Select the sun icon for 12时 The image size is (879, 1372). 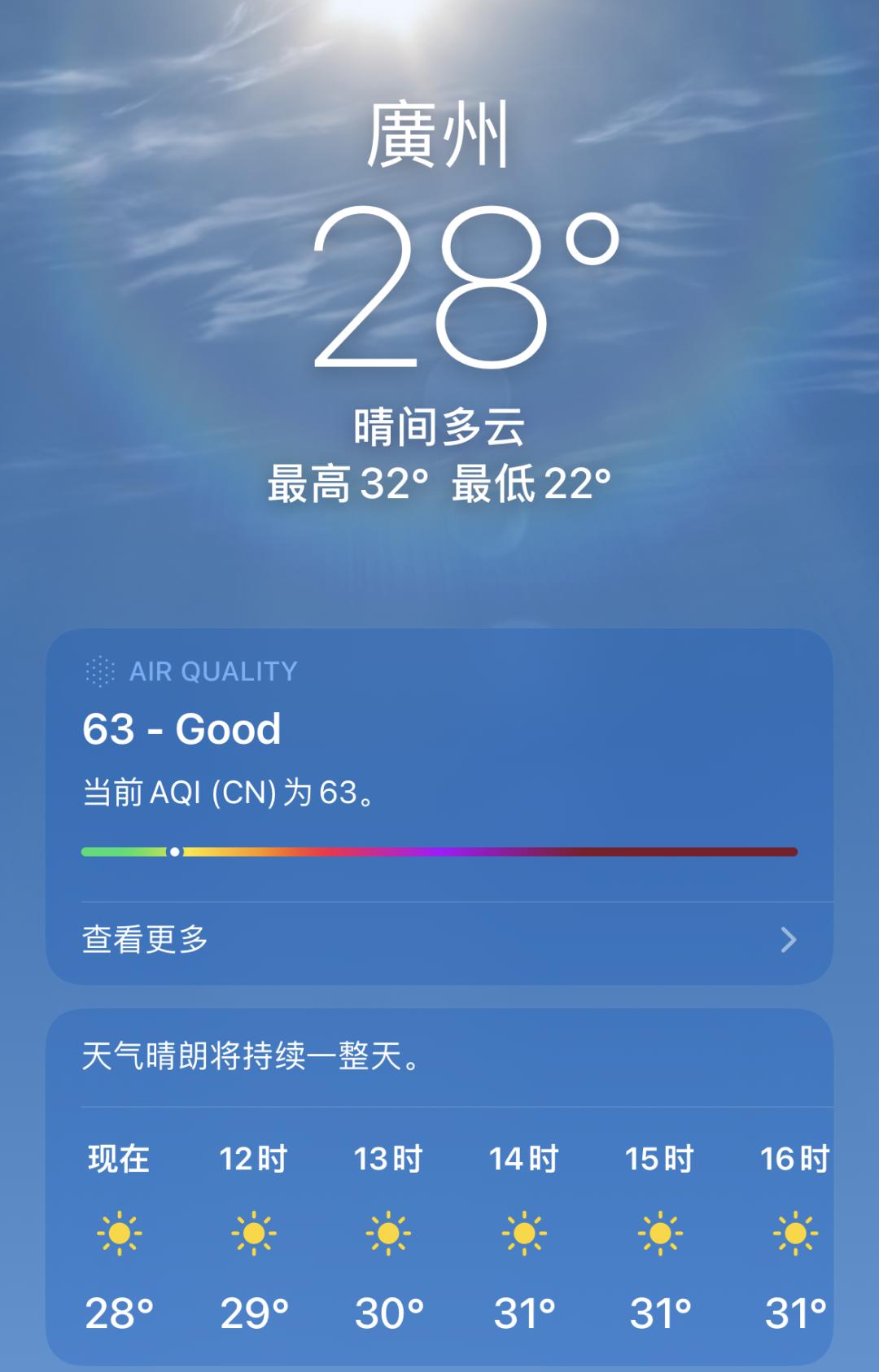[252, 1234]
